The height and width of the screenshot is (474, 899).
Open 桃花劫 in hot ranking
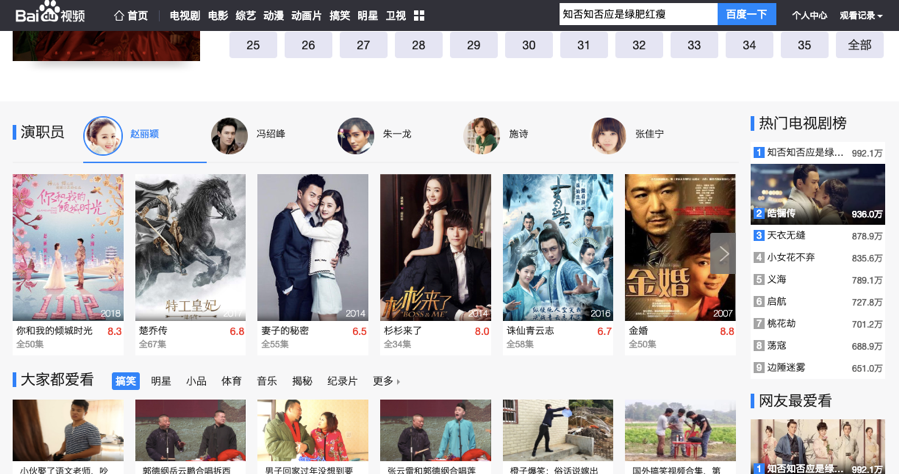click(x=781, y=323)
